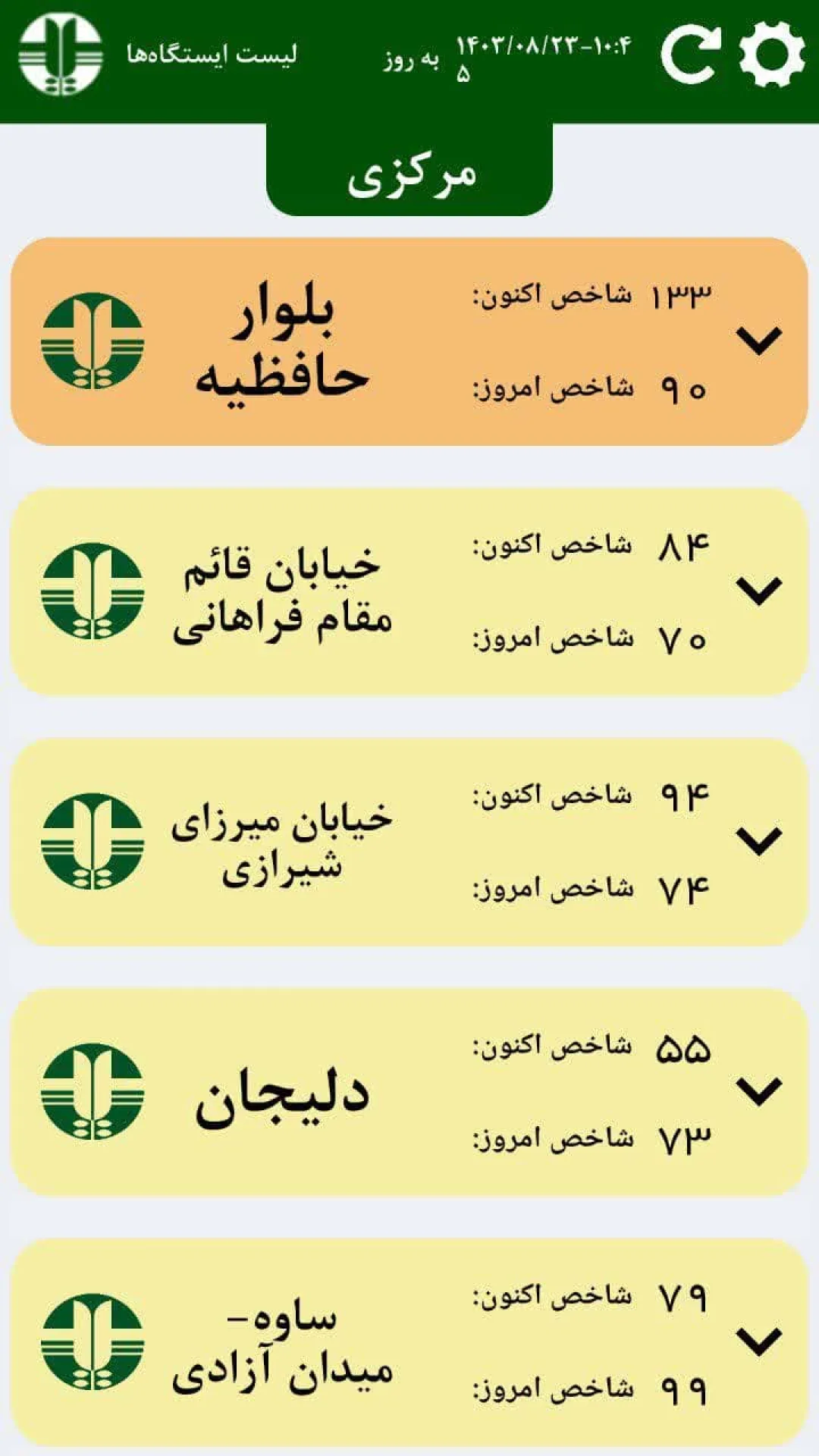Expand the خیابان قائم مقام فراهانی station card

click(759, 591)
